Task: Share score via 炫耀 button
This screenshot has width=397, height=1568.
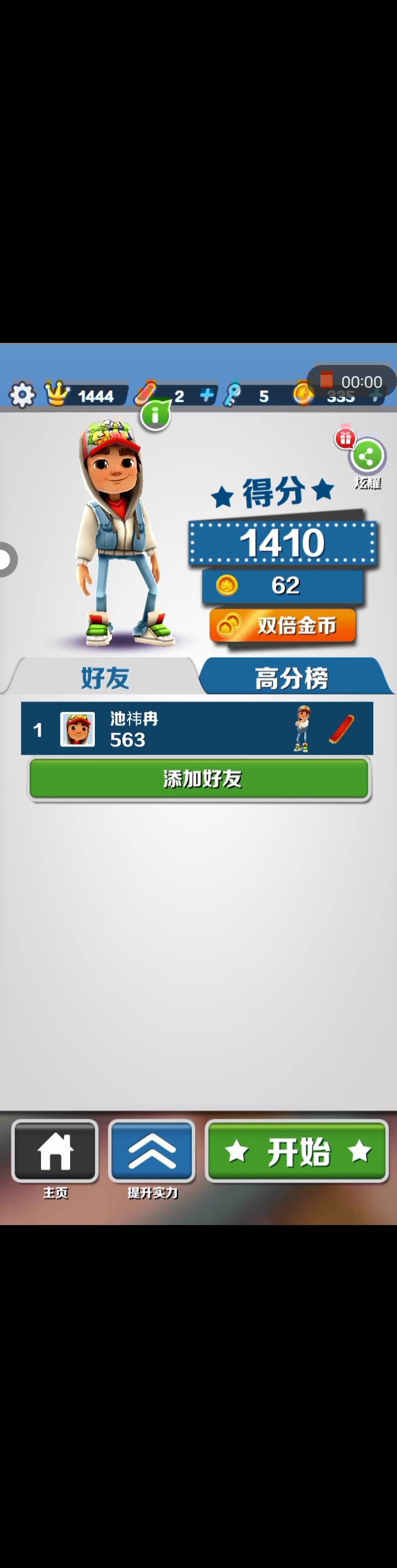Action: point(367,457)
